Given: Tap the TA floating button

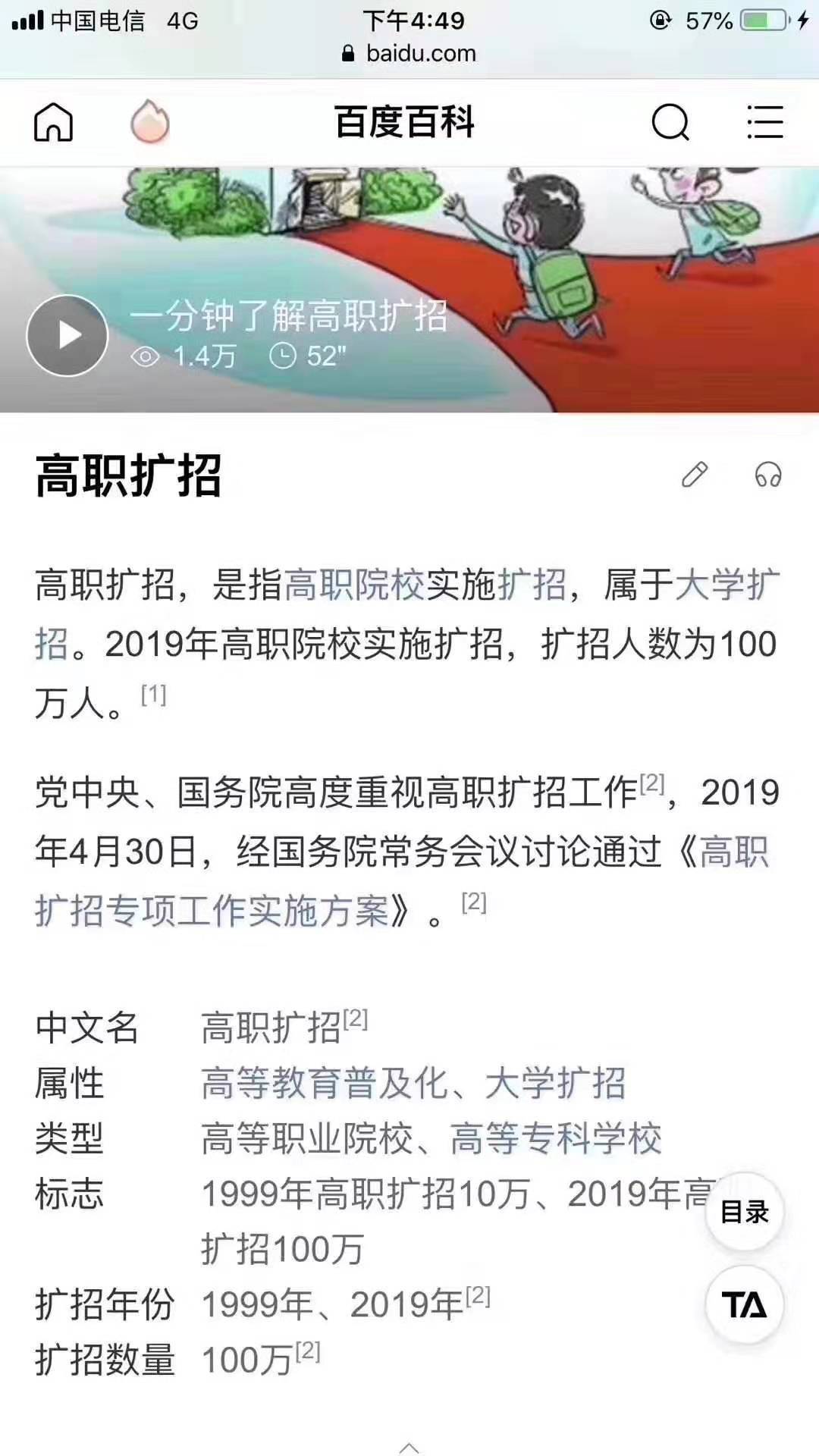Looking at the screenshot, I should [x=744, y=1305].
